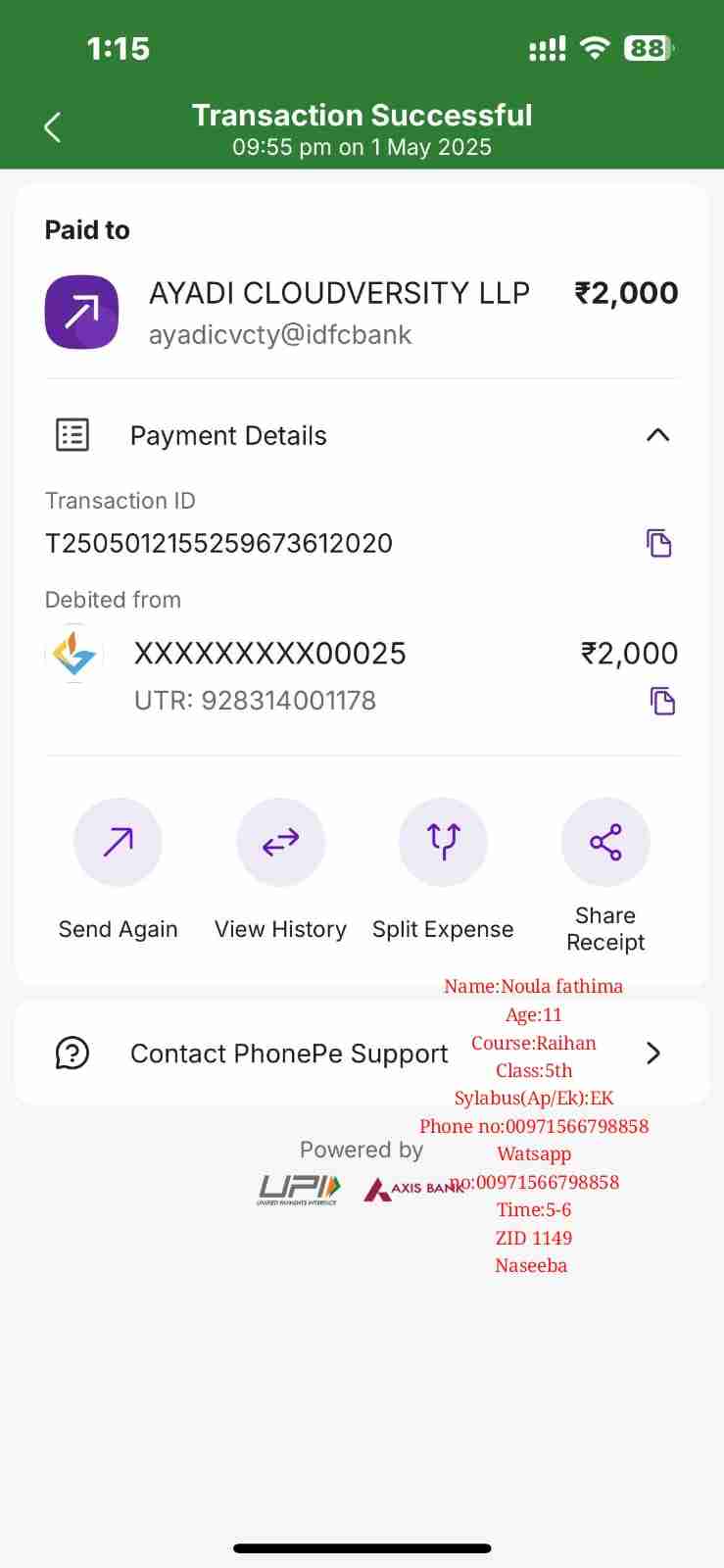Tap Send Again button
Image resolution: width=724 pixels, height=1568 pixels.
[x=118, y=843]
